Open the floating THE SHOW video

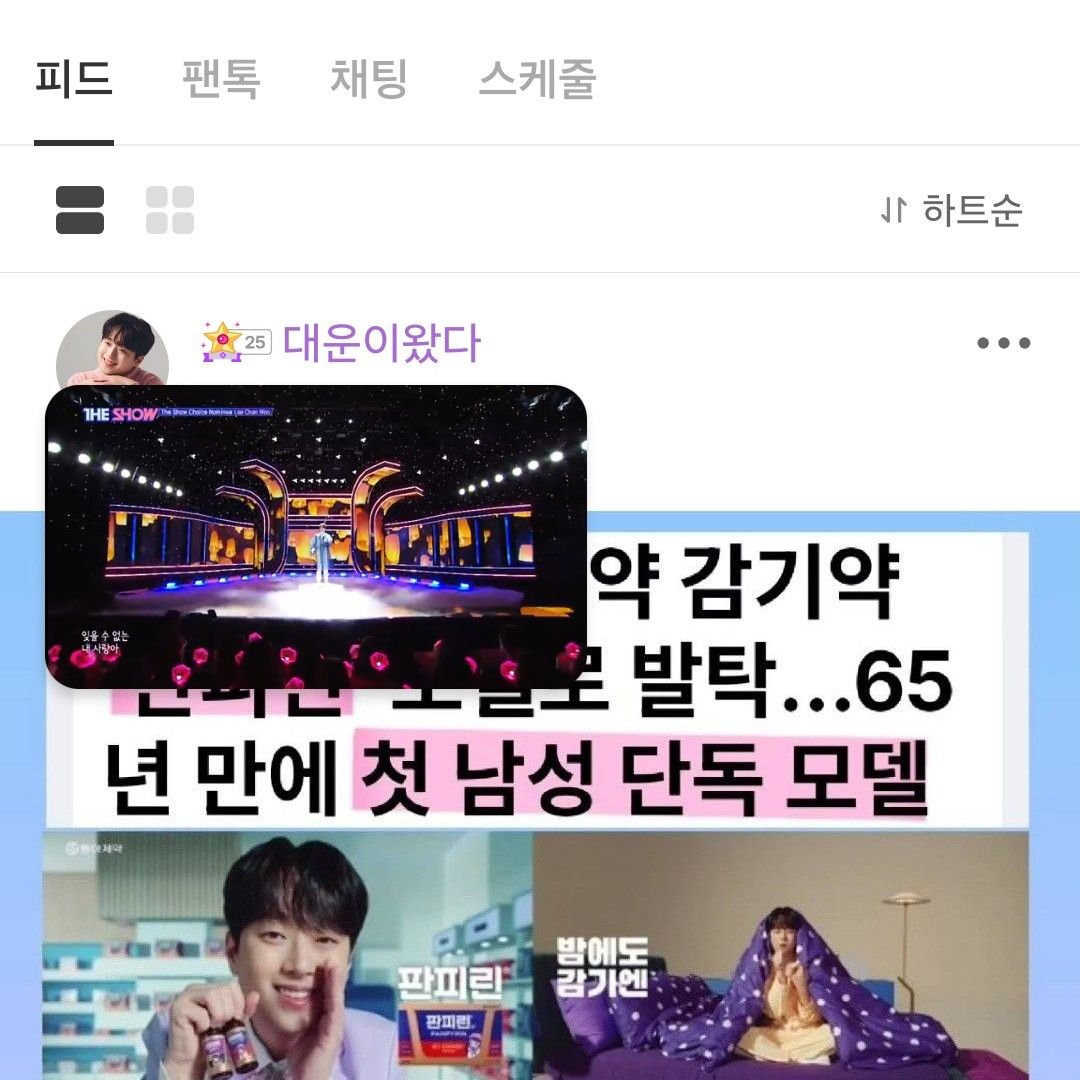316,536
